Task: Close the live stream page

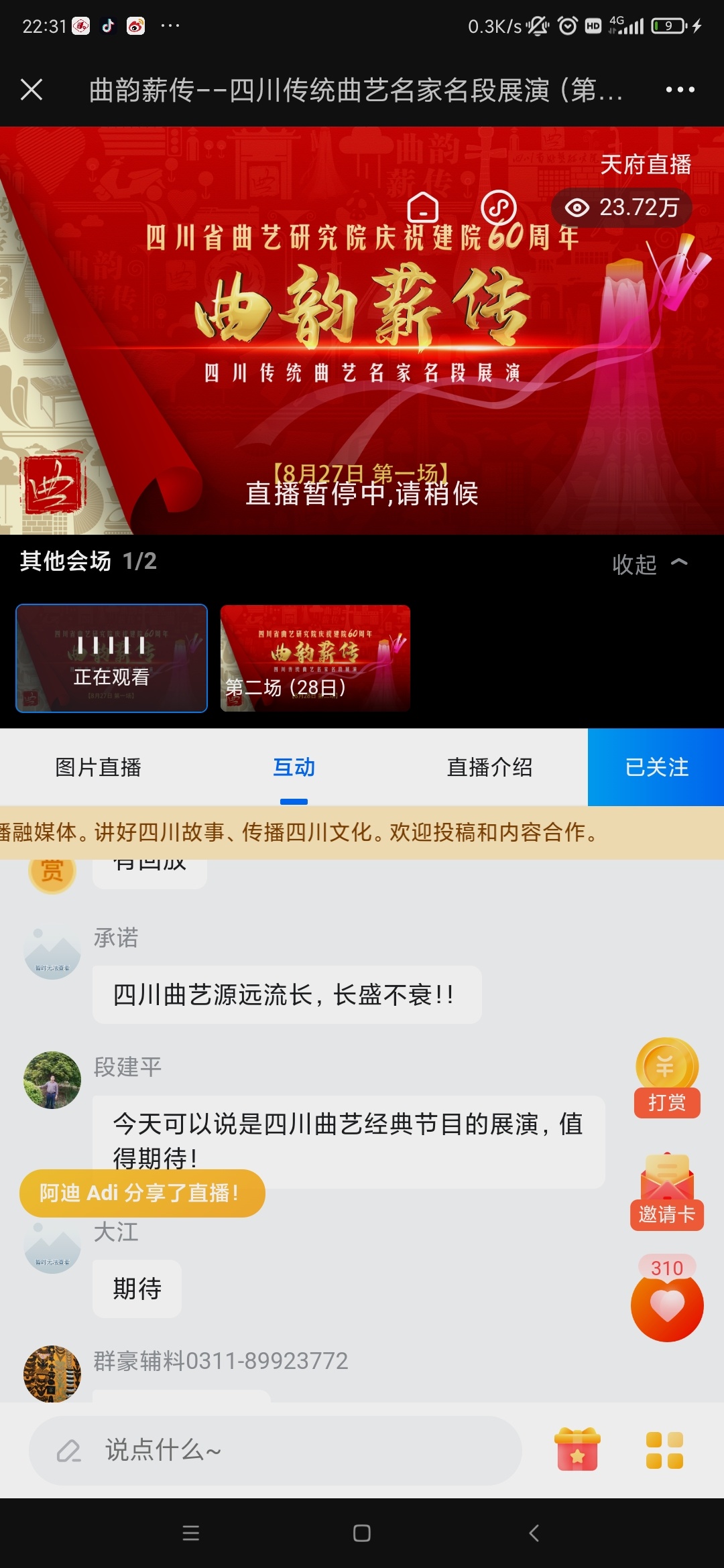Action: point(32,89)
